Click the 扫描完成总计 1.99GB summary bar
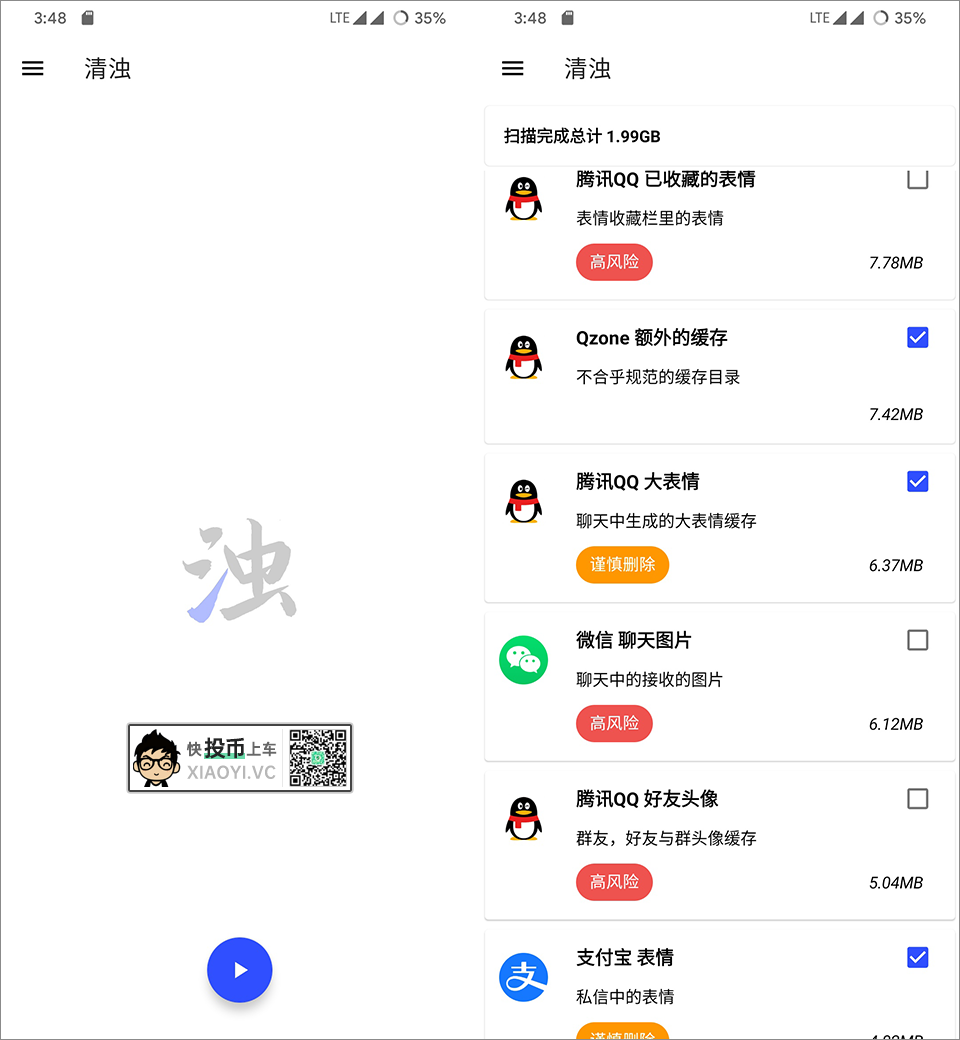 tap(719, 135)
